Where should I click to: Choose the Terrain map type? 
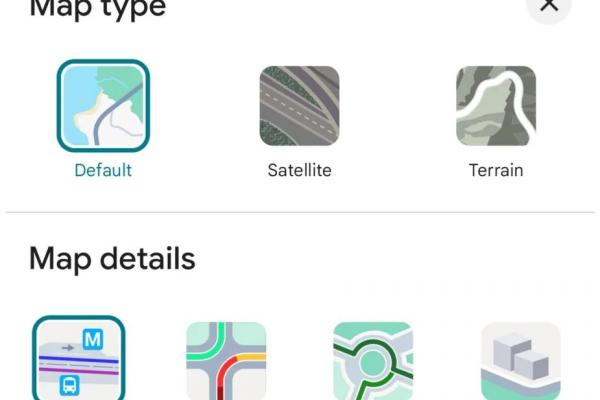click(496, 106)
